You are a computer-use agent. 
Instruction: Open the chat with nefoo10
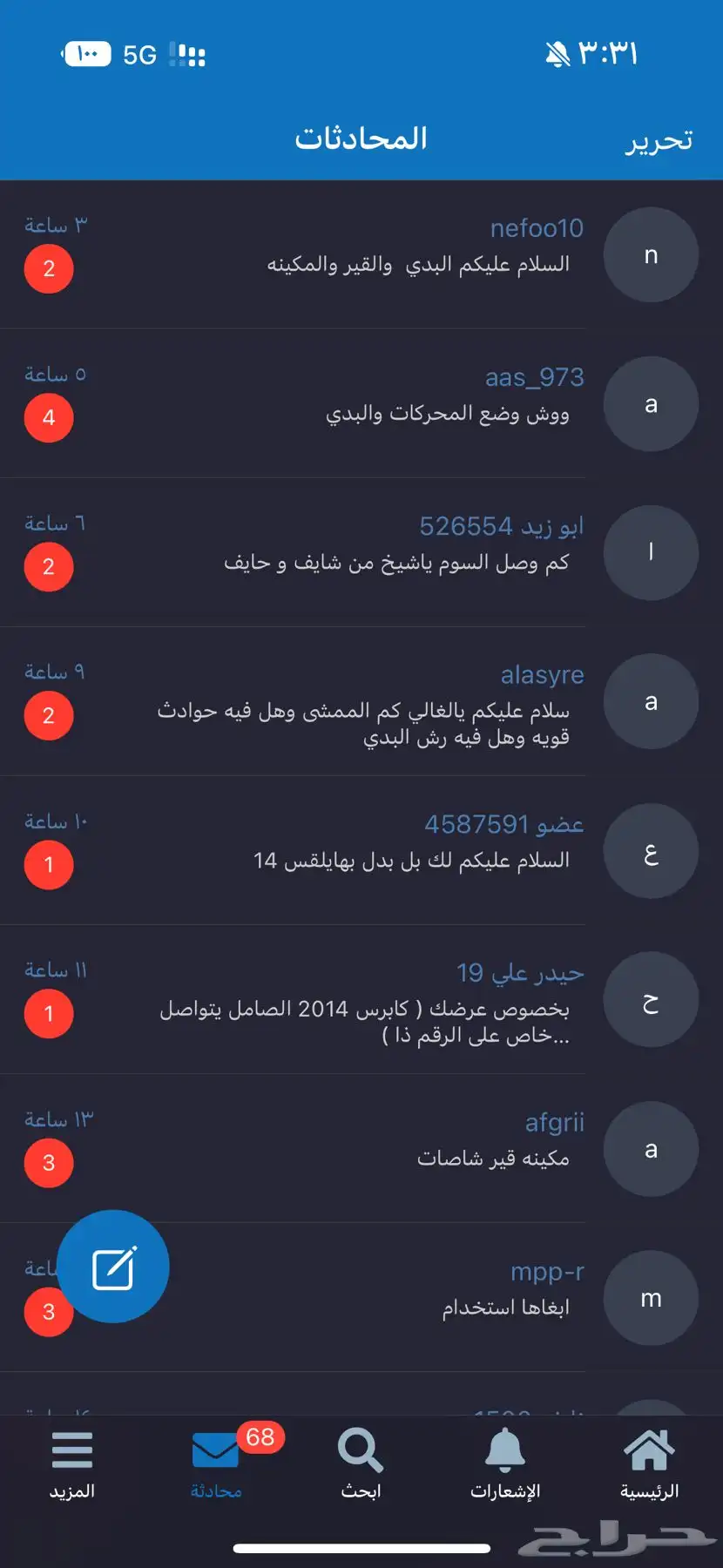click(361, 254)
